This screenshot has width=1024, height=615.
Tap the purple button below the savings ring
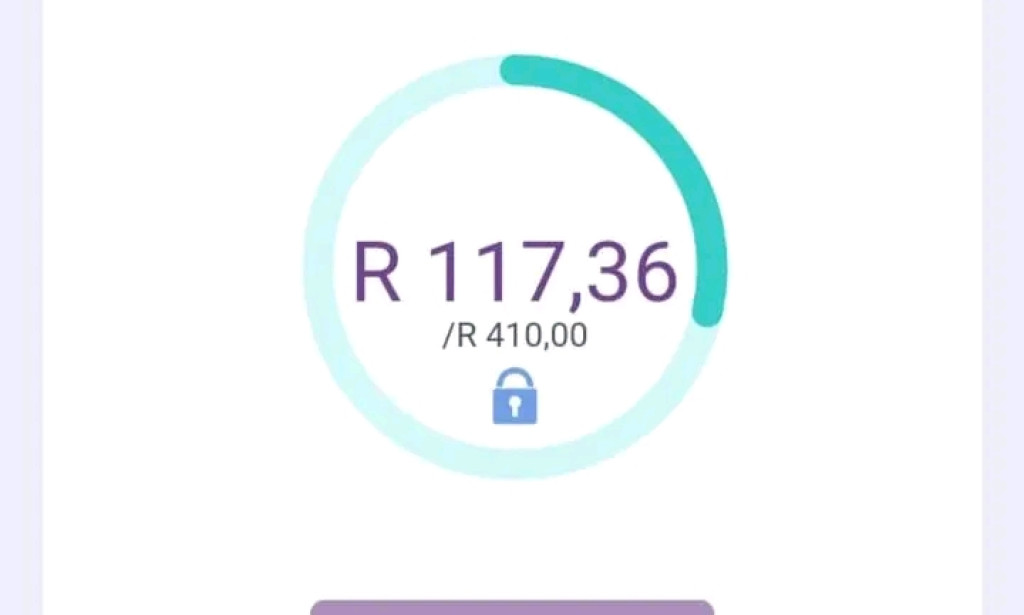(512, 607)
